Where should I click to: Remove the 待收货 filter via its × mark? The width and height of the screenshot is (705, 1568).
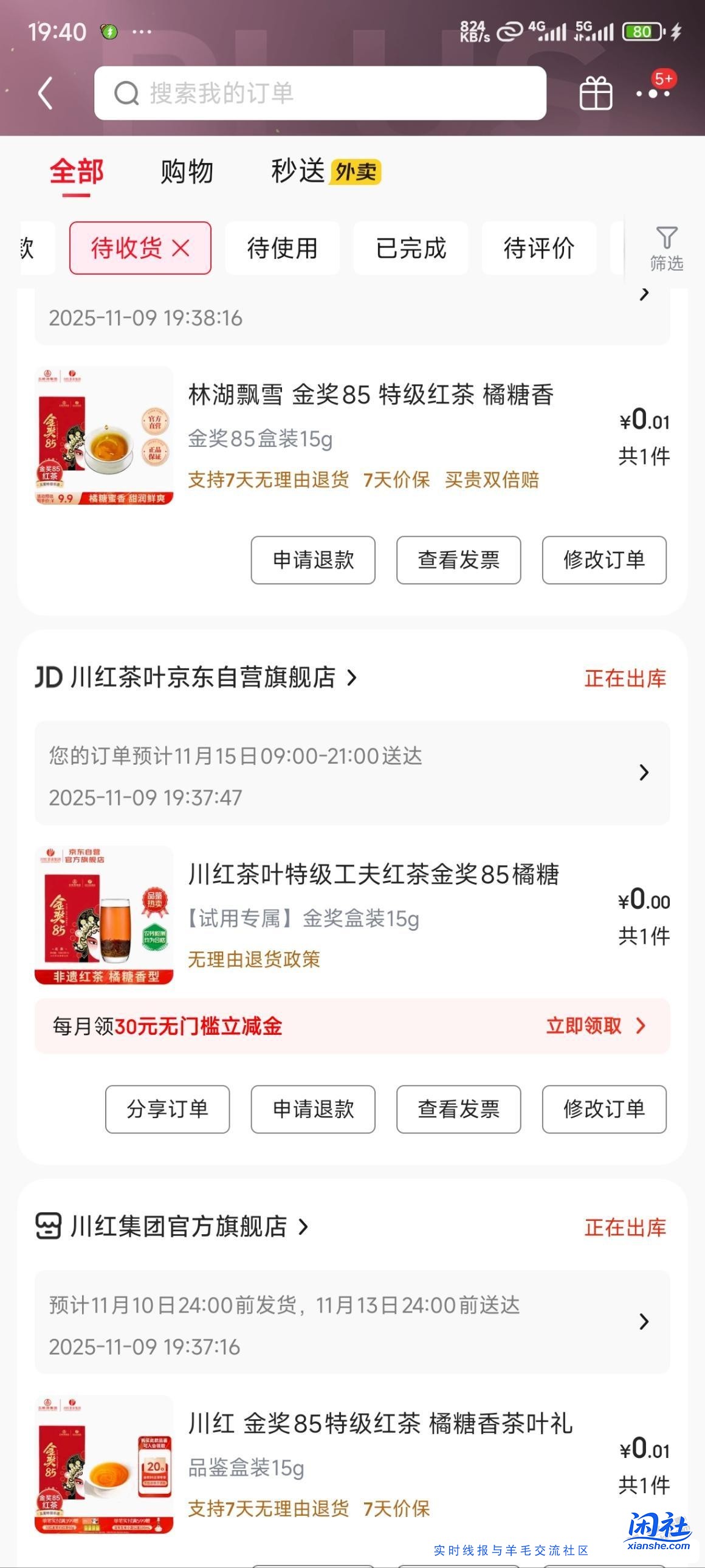[x=181, y=247]
